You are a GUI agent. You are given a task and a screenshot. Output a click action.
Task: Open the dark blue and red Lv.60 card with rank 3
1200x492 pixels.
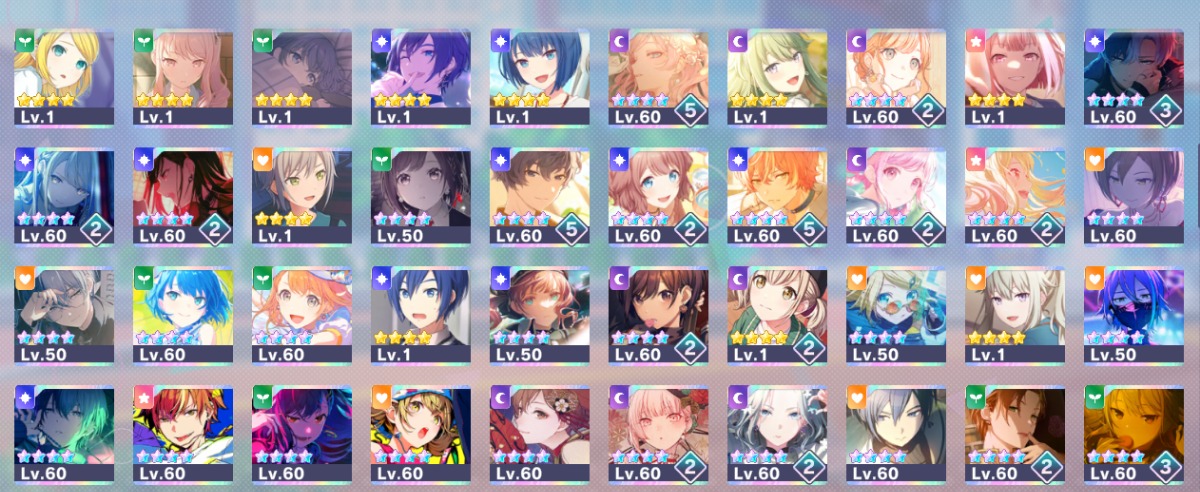point(1133,77)
